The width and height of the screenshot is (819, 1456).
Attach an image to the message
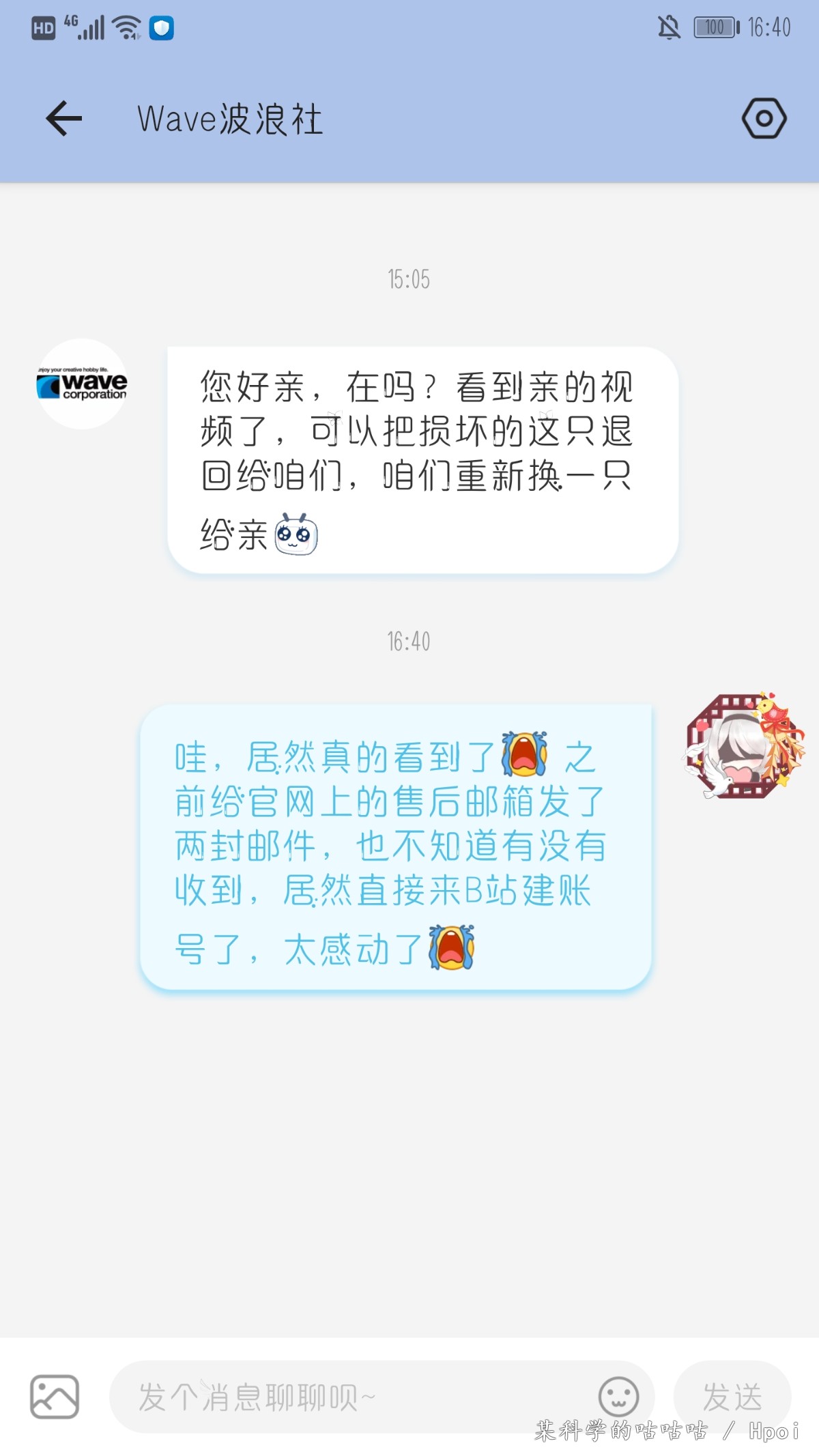pos(55,1397)
